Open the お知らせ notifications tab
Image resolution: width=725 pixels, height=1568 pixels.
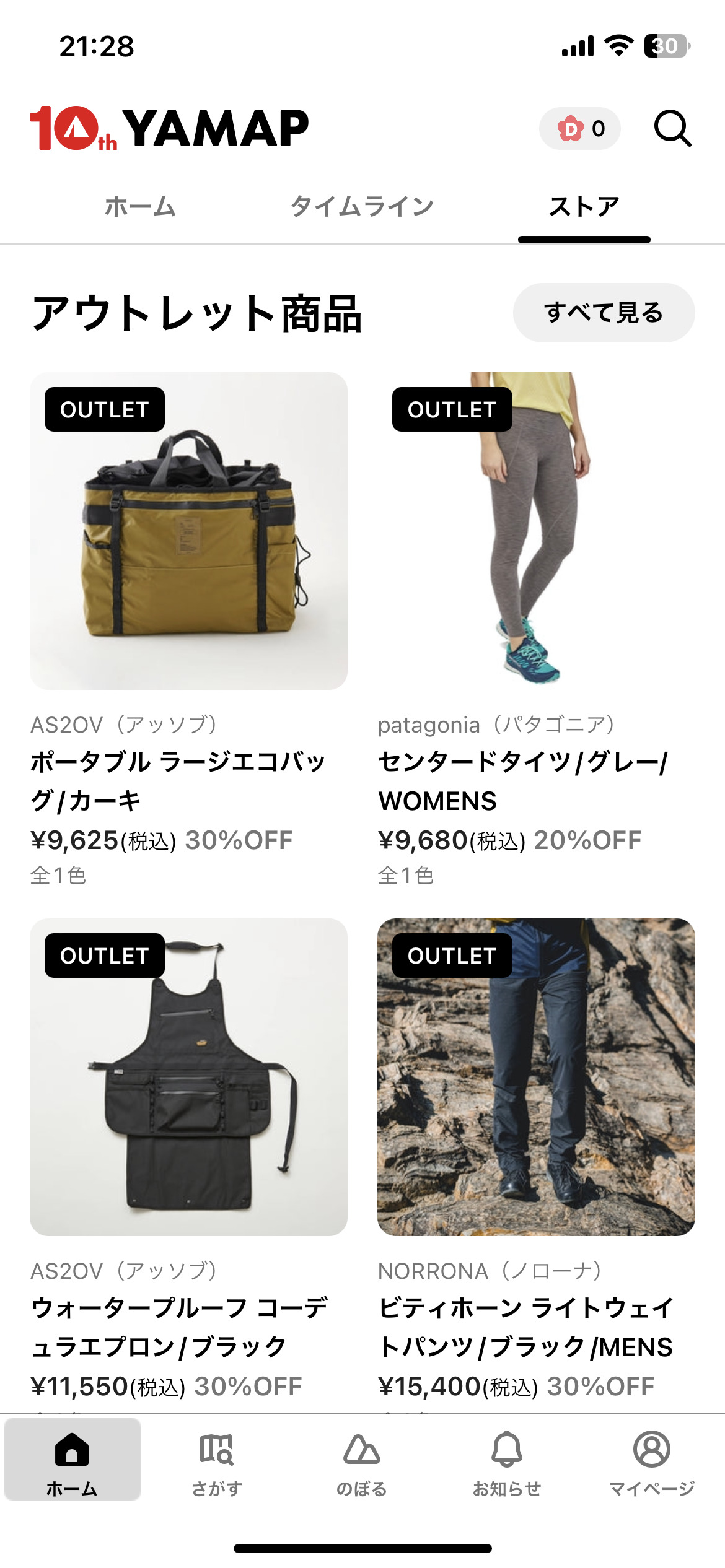pos(507,1460)
